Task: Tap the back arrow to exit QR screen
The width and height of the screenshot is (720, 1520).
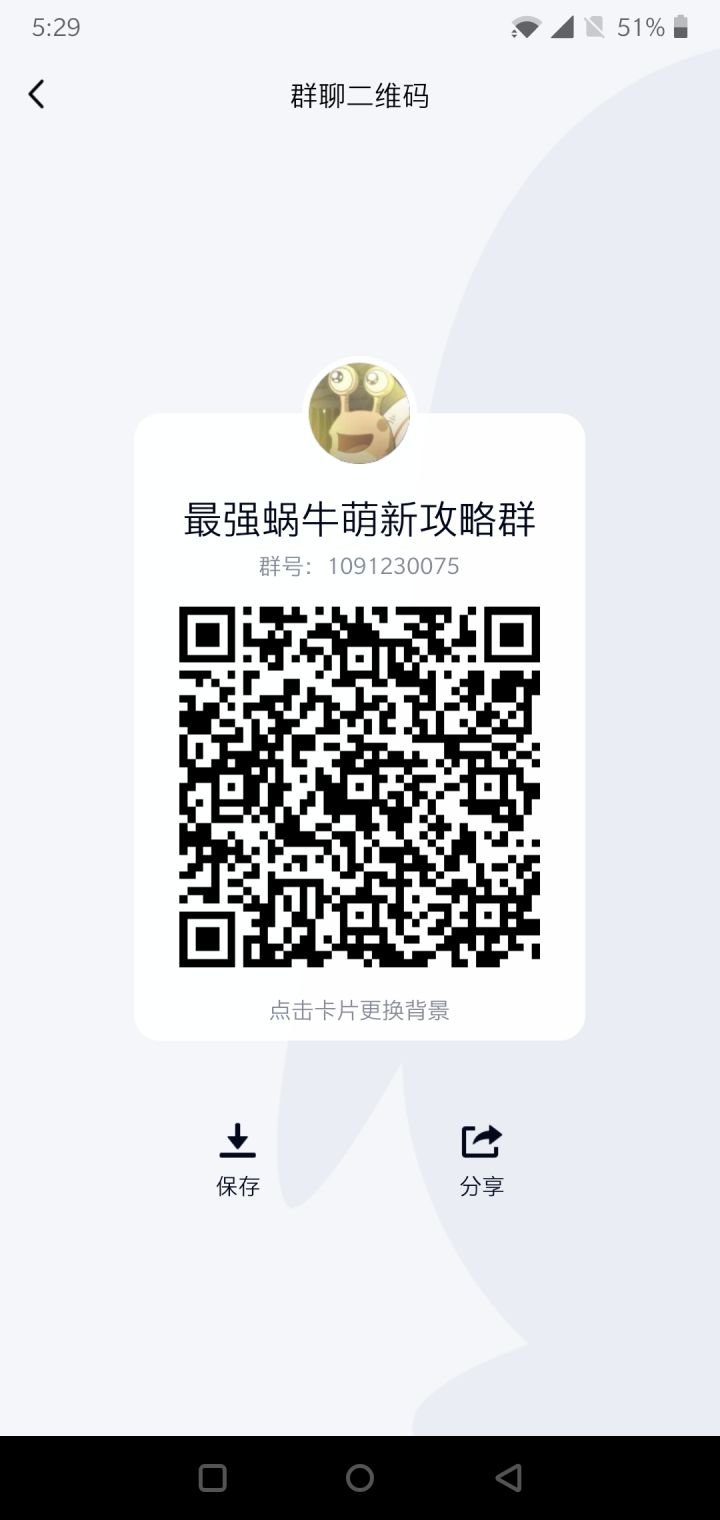Action: (36, 93)
